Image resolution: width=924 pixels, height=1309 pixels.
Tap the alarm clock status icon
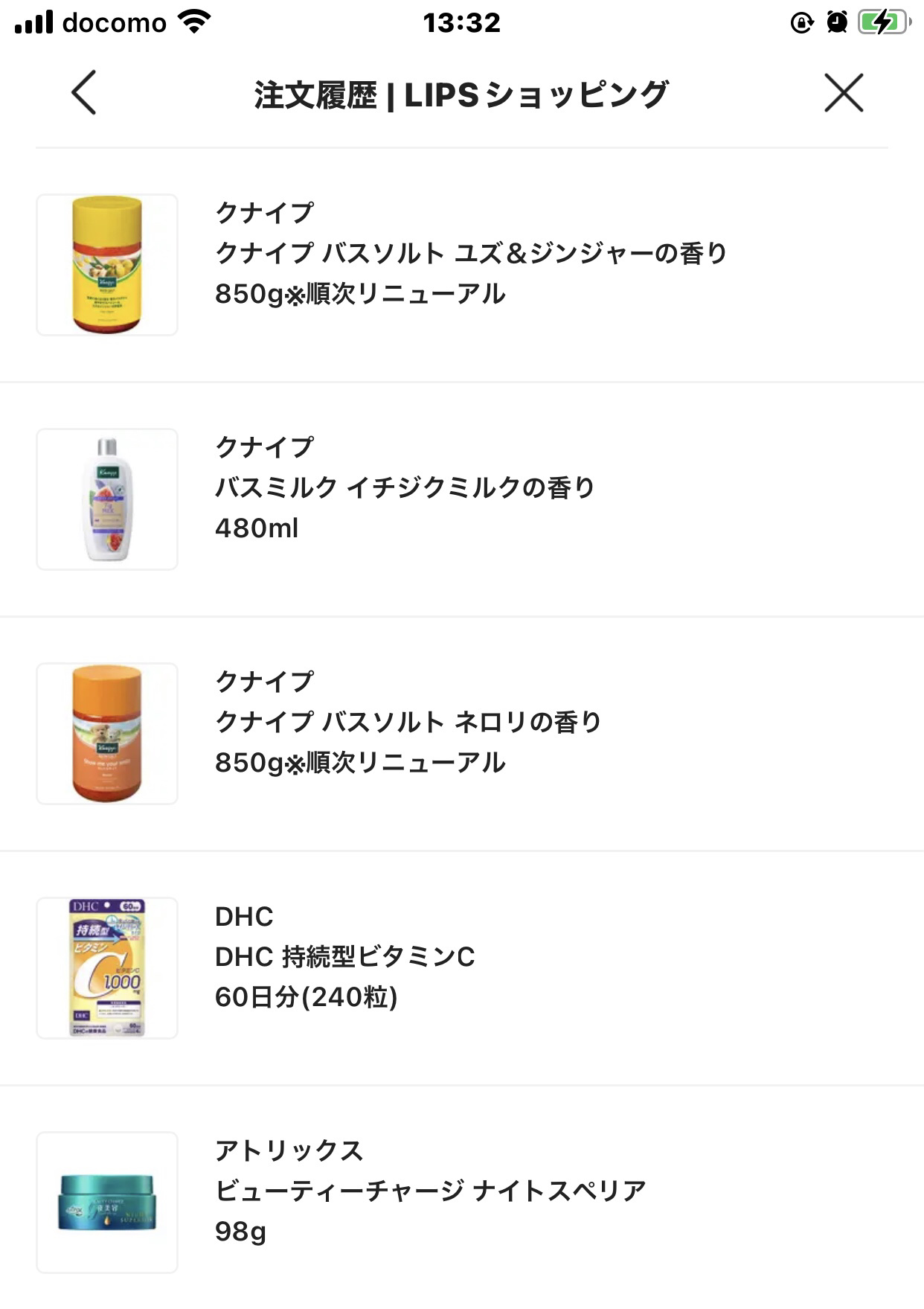coord(838,22)
